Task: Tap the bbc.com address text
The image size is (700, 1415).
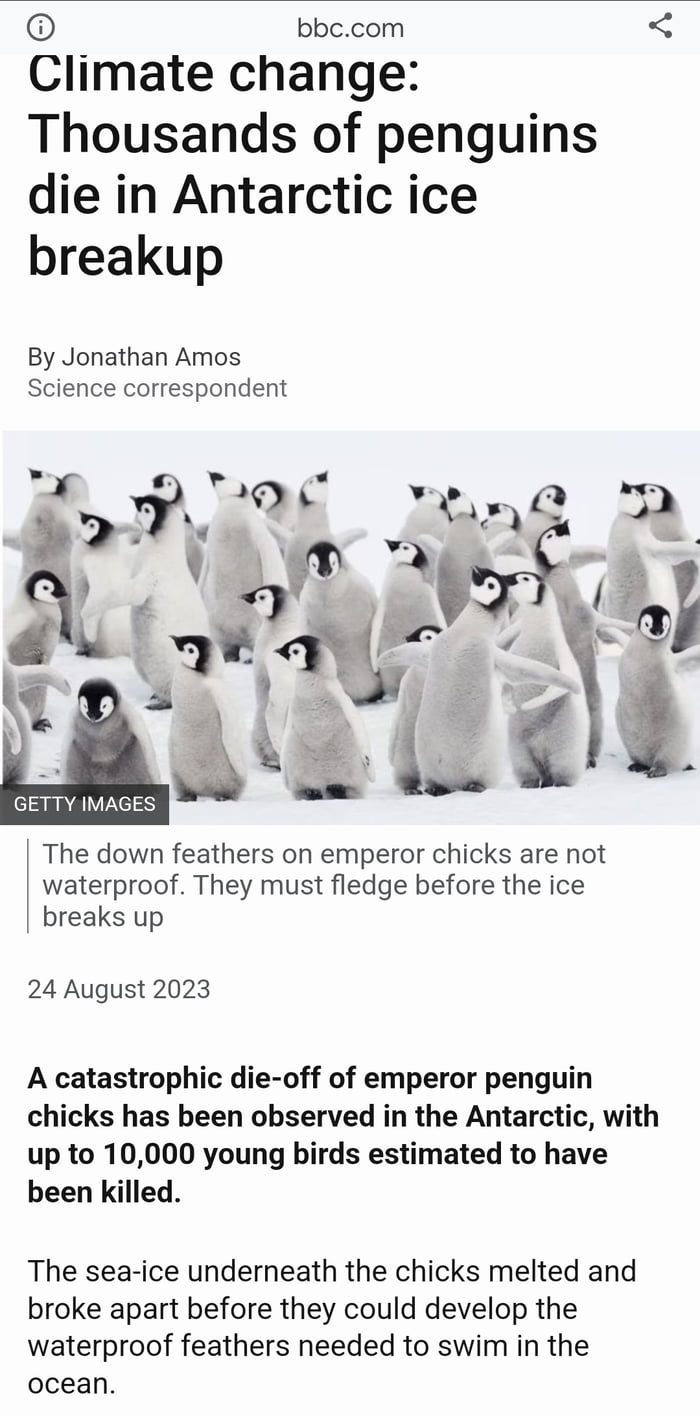Action: pos(350,28)
